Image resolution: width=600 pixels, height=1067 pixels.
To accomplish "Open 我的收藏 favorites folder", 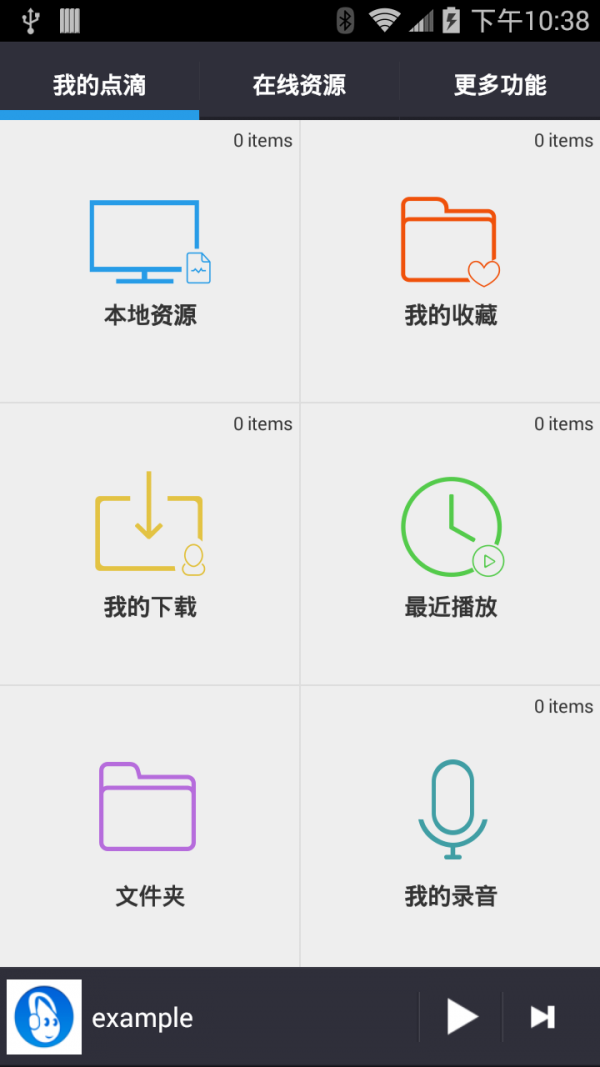I will 450,262.
